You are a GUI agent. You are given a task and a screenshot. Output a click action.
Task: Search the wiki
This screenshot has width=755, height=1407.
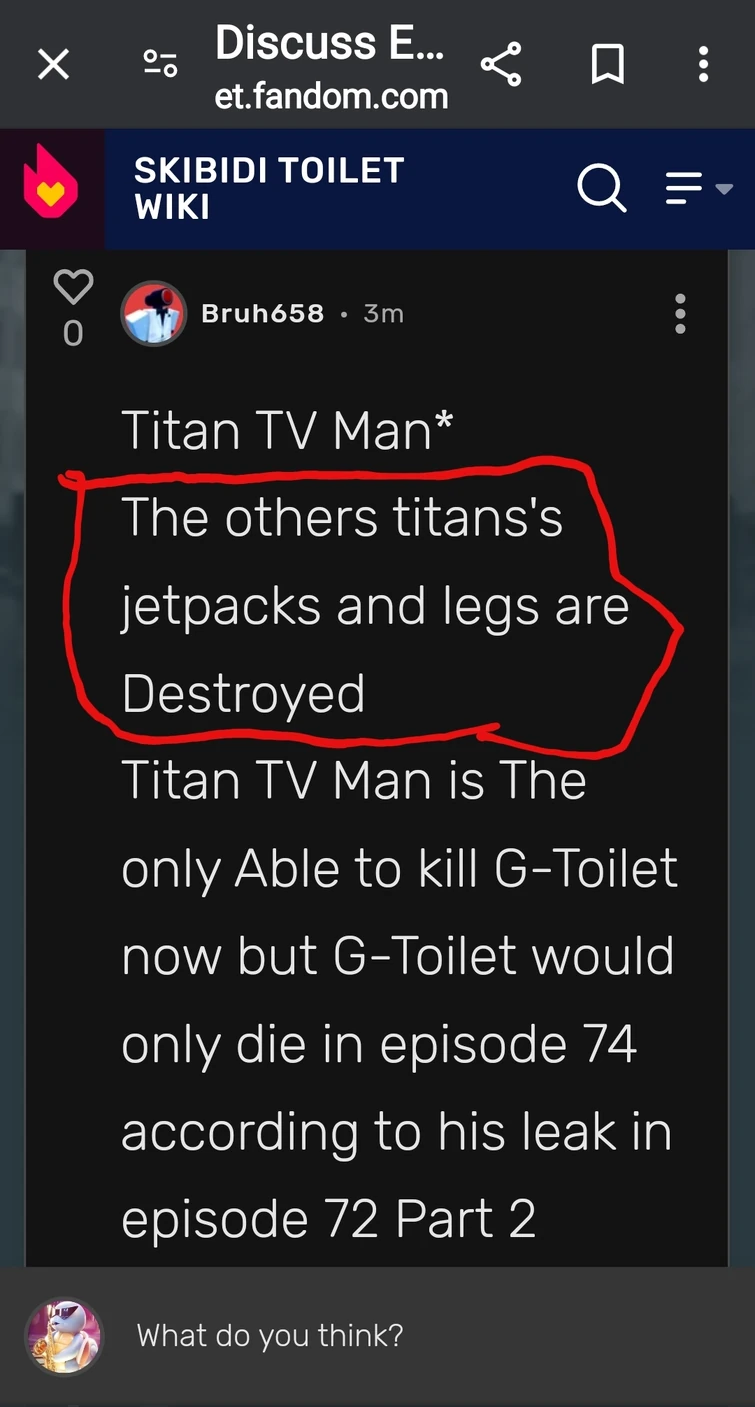(x=602, y=187)
